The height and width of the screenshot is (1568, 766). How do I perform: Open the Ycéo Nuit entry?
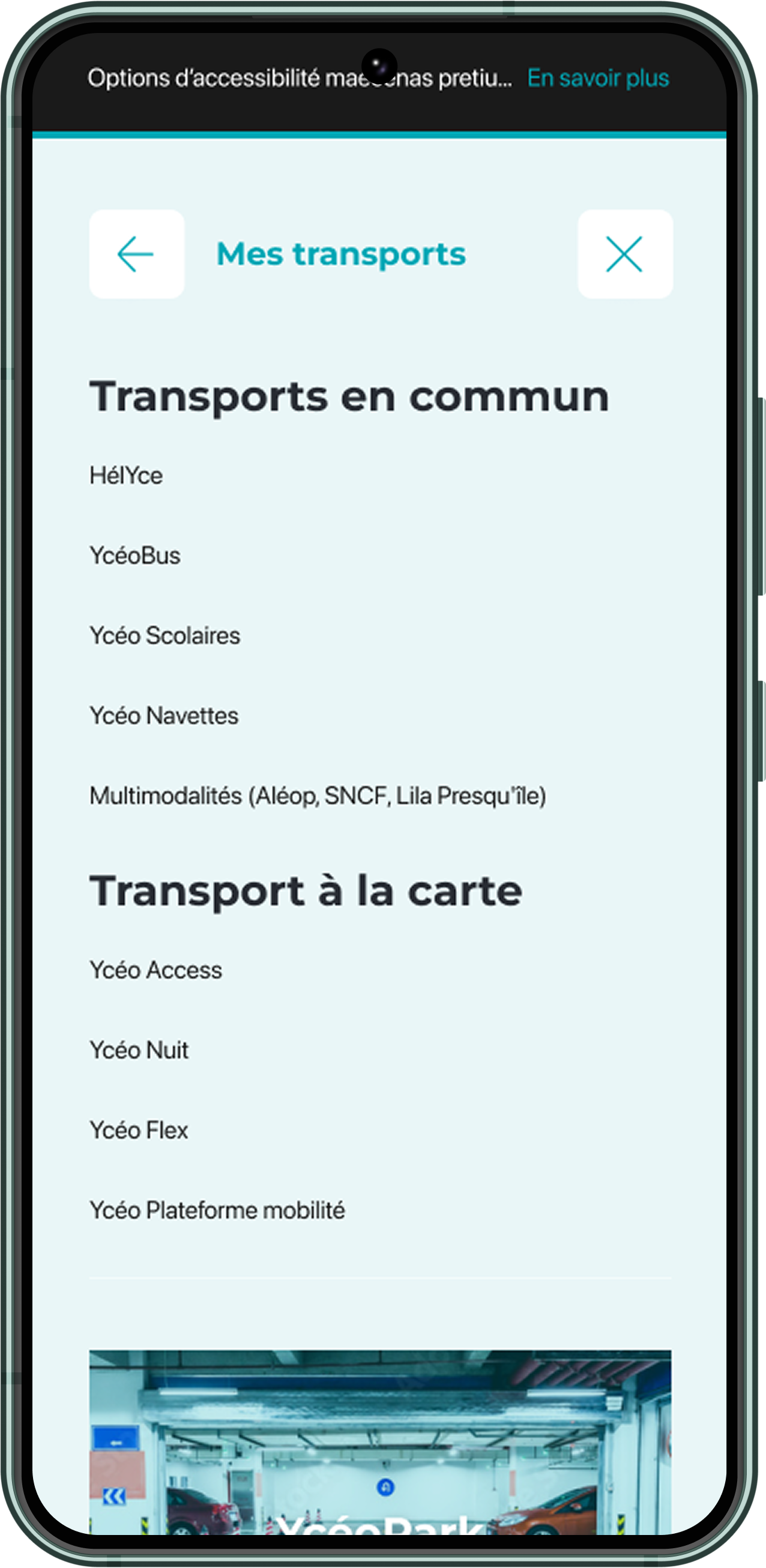click(x=139, y=1050)
